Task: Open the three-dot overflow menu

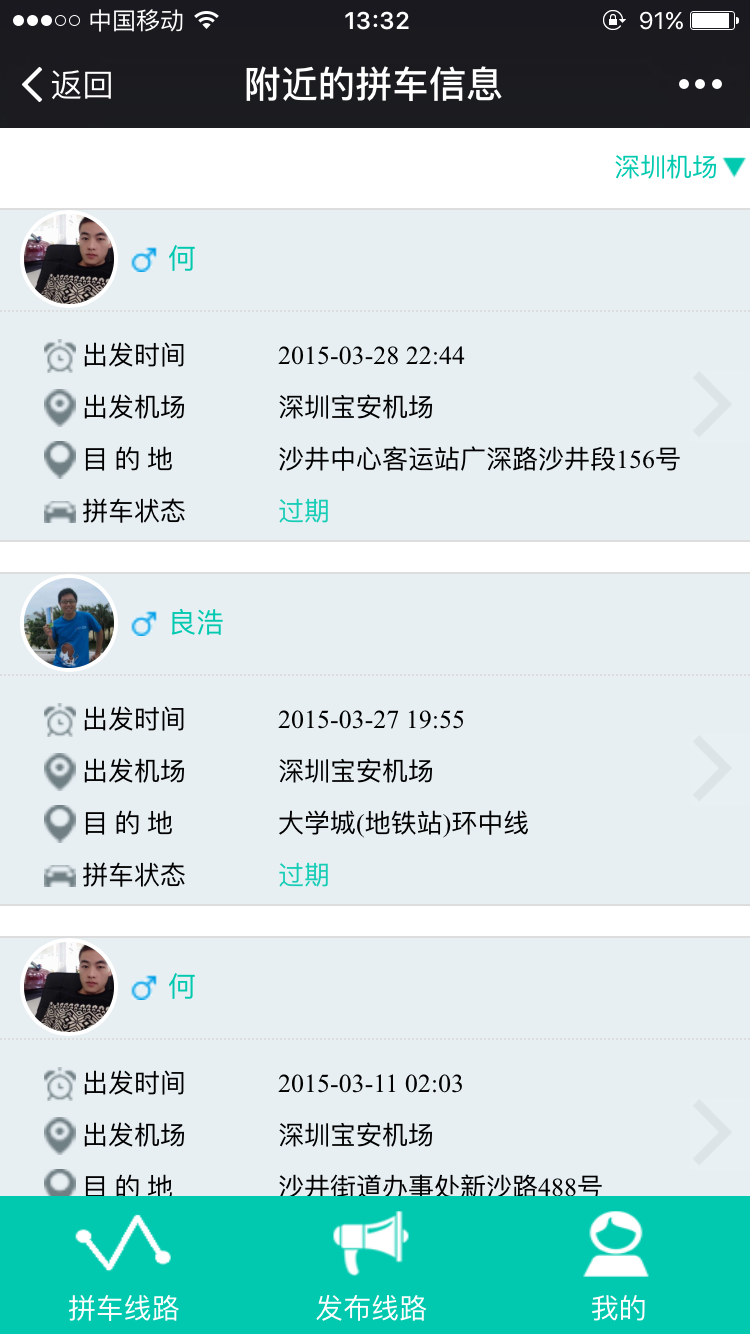Action: [x=700, y=85]
